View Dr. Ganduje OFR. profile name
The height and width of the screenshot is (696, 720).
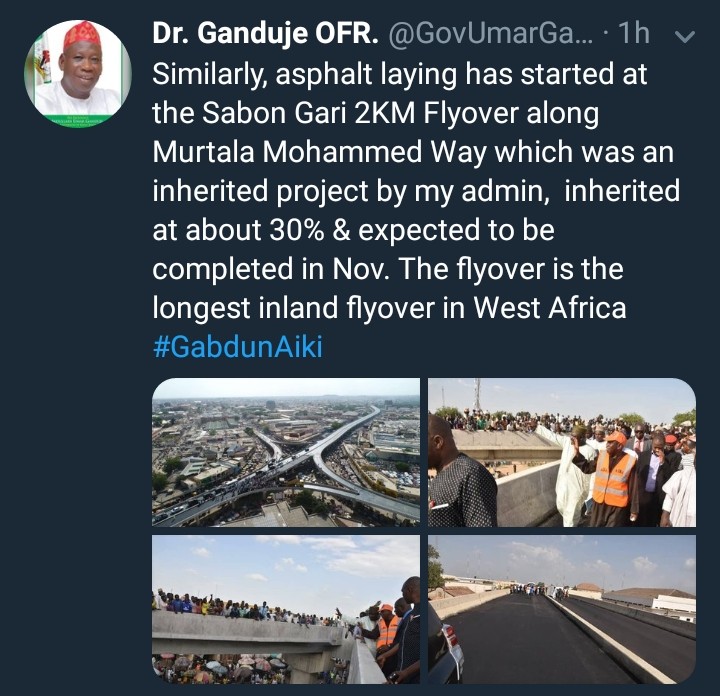(263, 35)
